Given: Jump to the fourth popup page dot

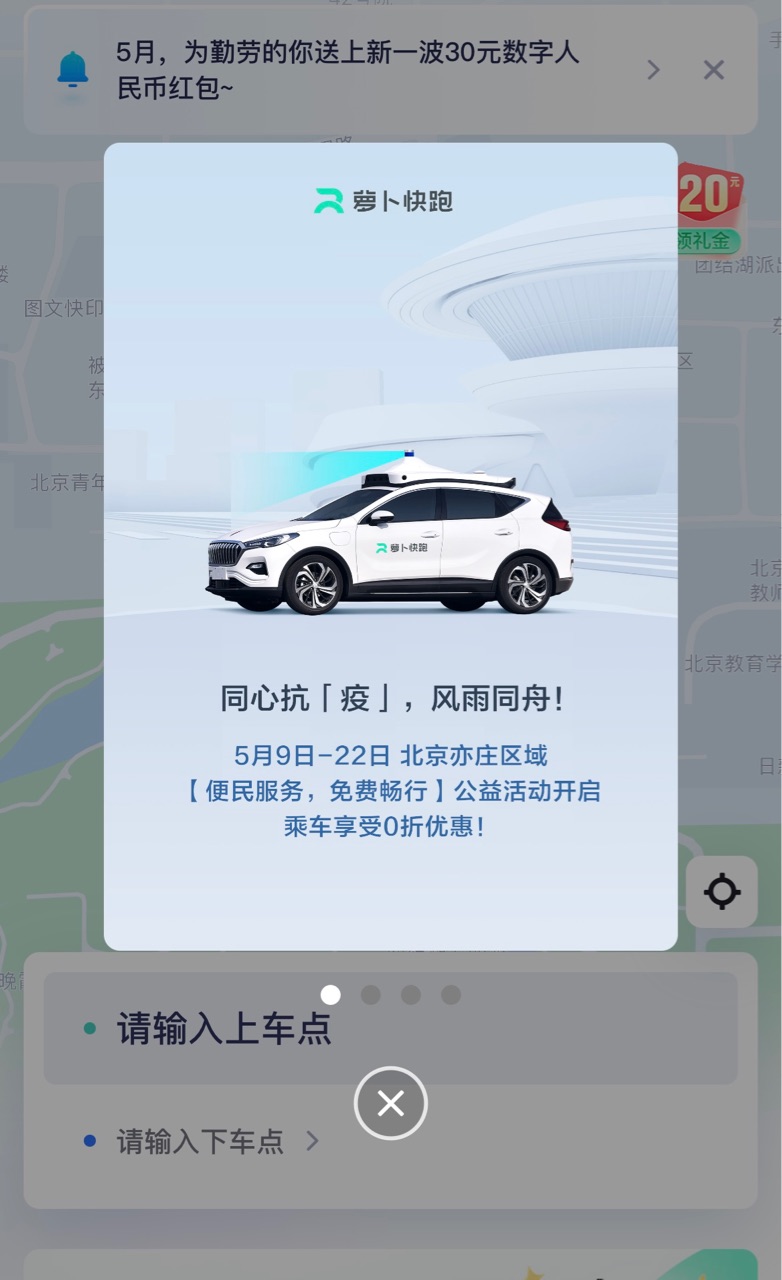Looking at the screenshot, I should (x=451, y=994).
